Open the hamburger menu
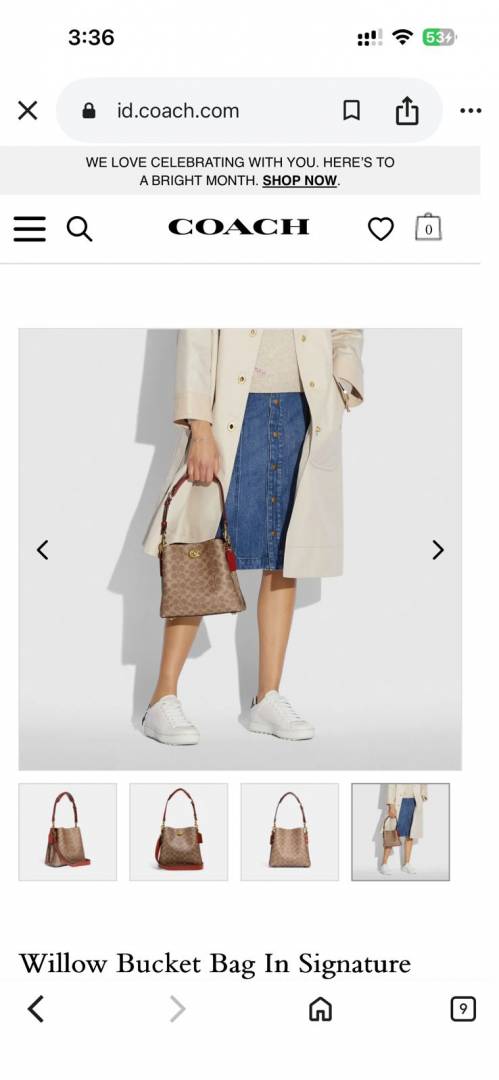 30,229
